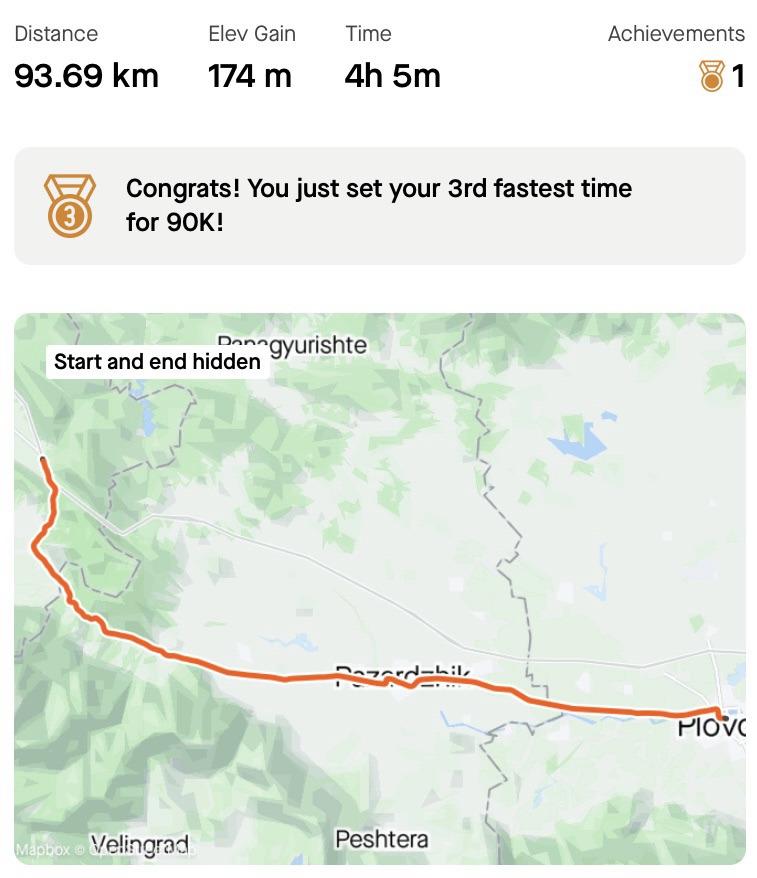
Task: View the Achievements medal count
Action: click(723, 76)
